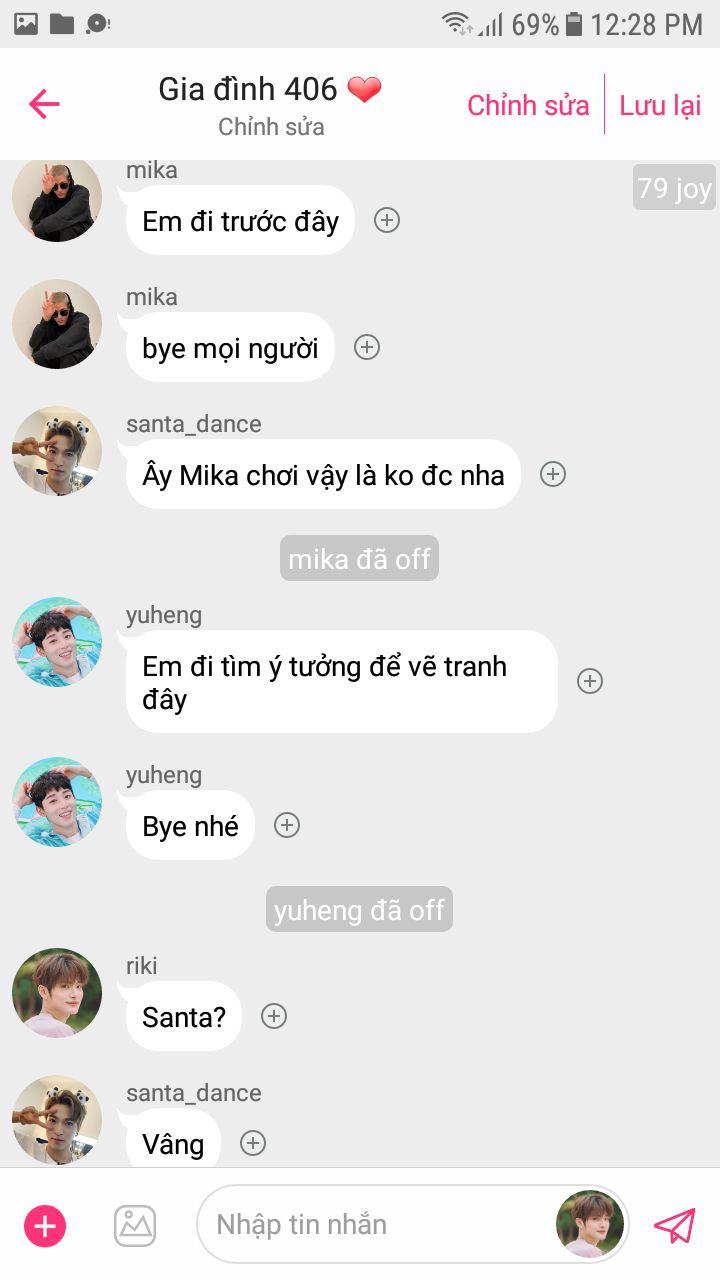
Task: Send the message with the paper plane
Action: click(x=674, y=1225)
